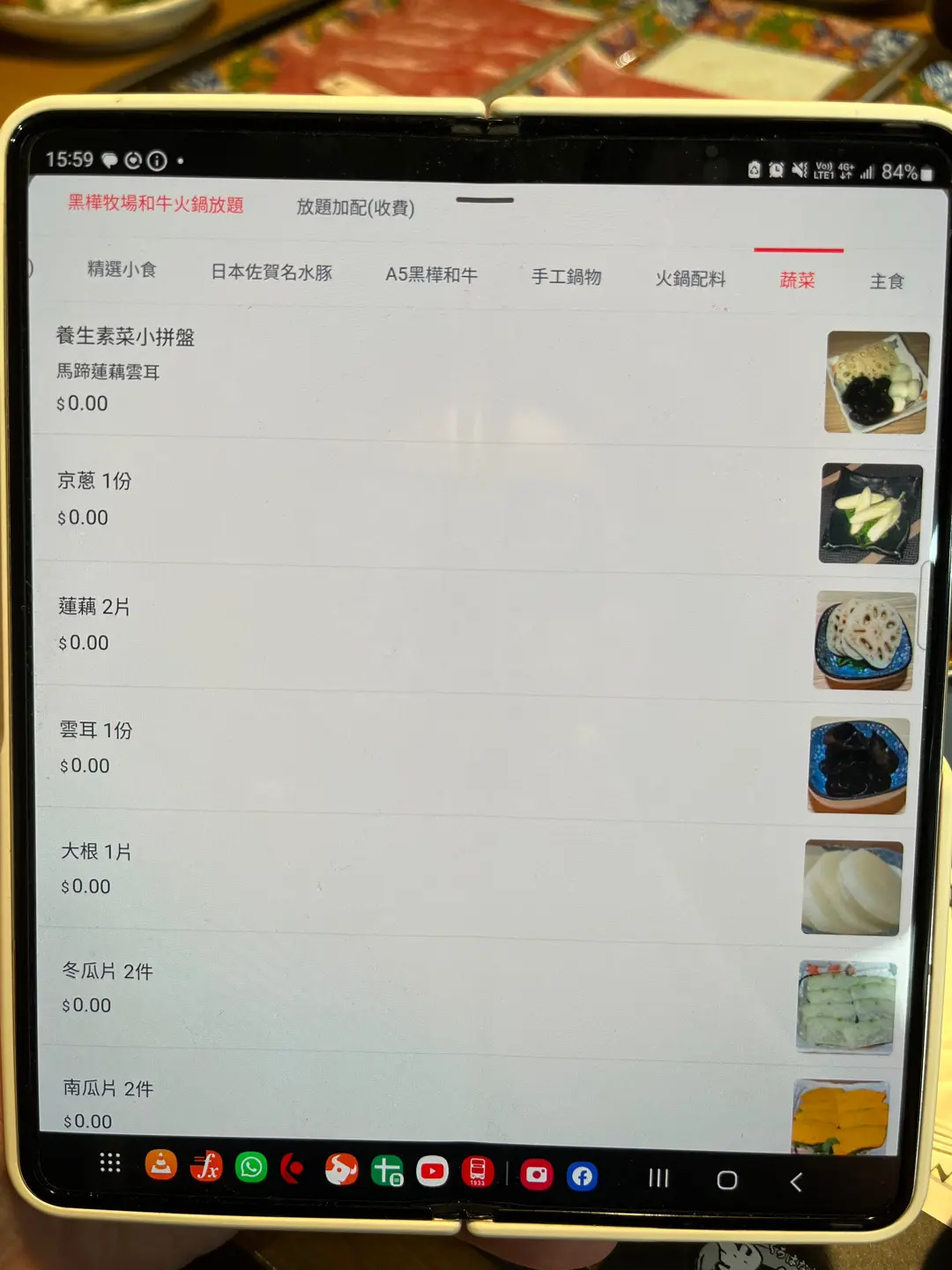Jump to the 主食 category
This screenshot has height=1270, width=952.
[x=886, y=281]
